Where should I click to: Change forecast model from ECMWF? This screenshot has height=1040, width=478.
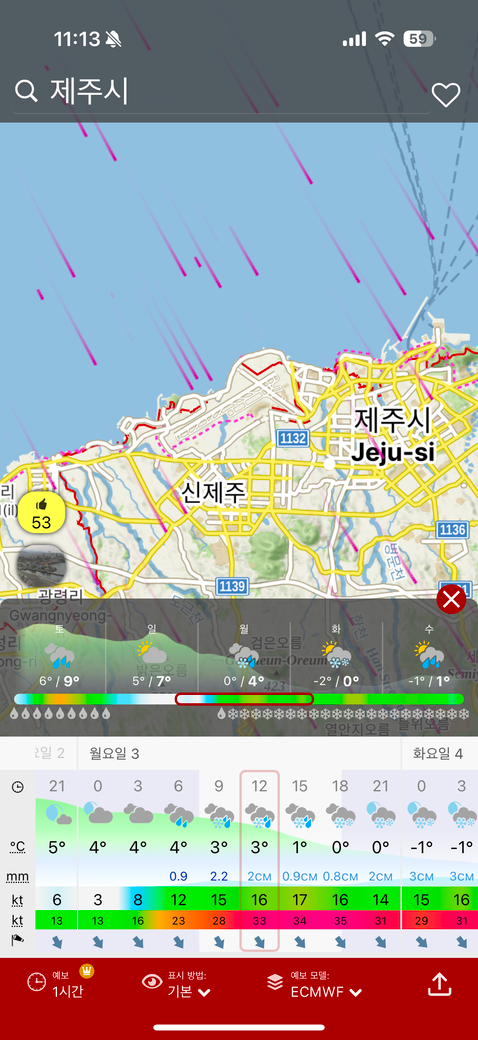pyautogui.click(x=315, y=984)
